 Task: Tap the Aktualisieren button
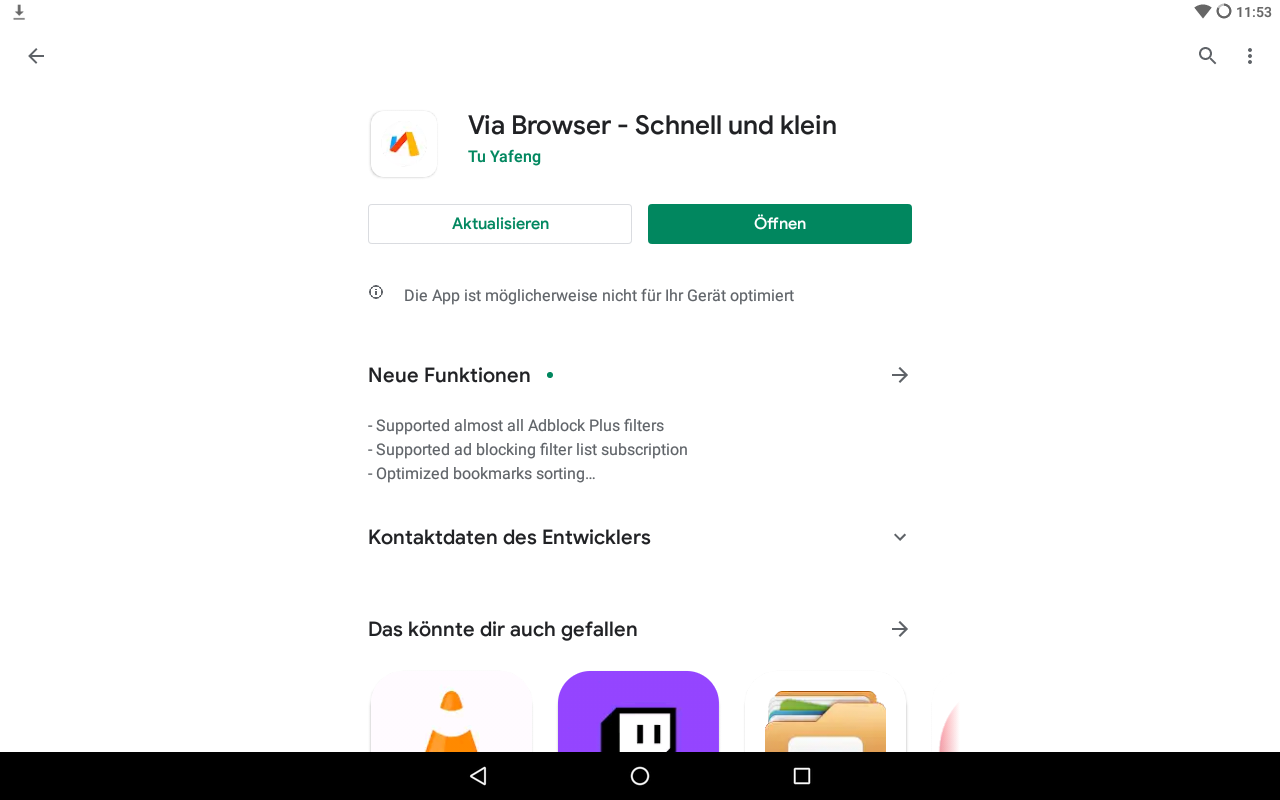coord(500,224)
